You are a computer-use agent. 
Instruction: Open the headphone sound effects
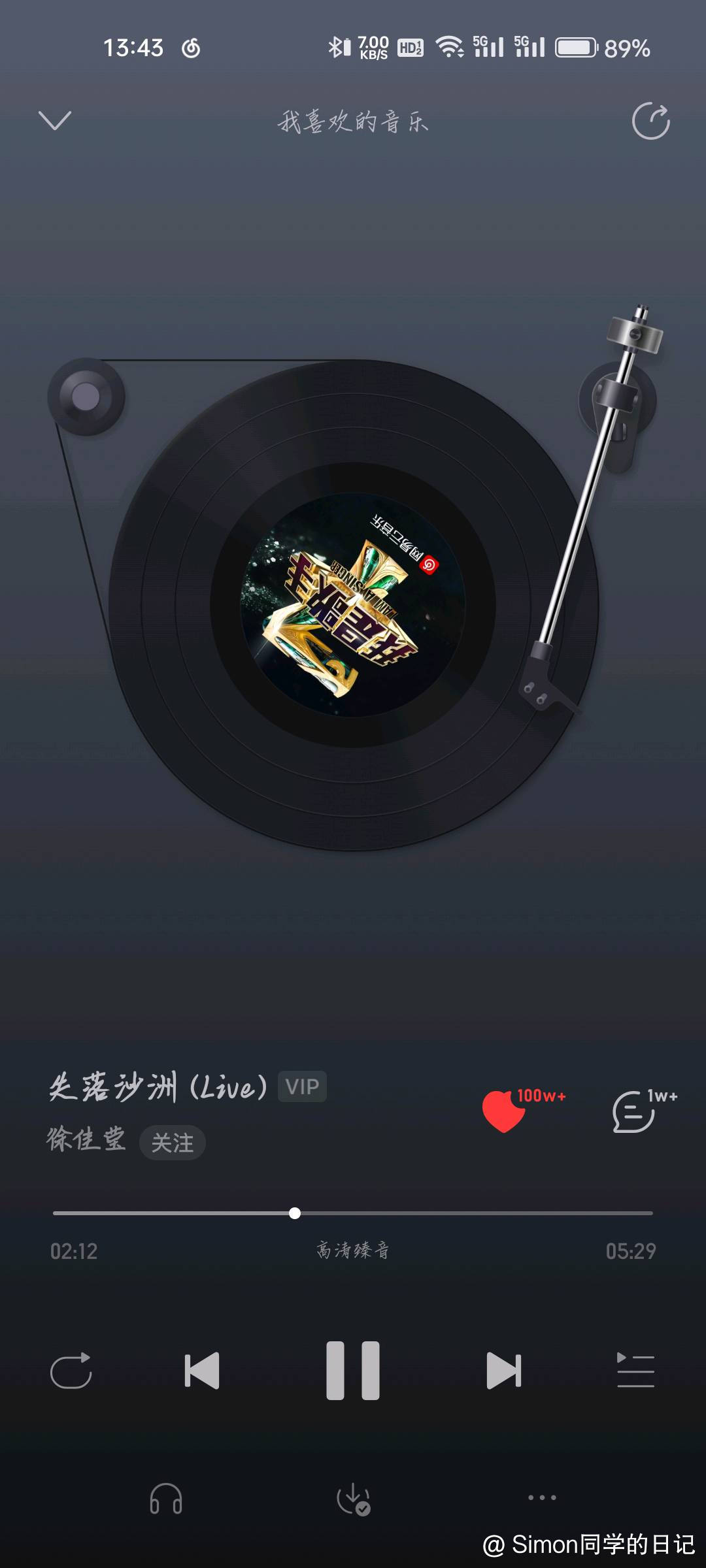166,1498
